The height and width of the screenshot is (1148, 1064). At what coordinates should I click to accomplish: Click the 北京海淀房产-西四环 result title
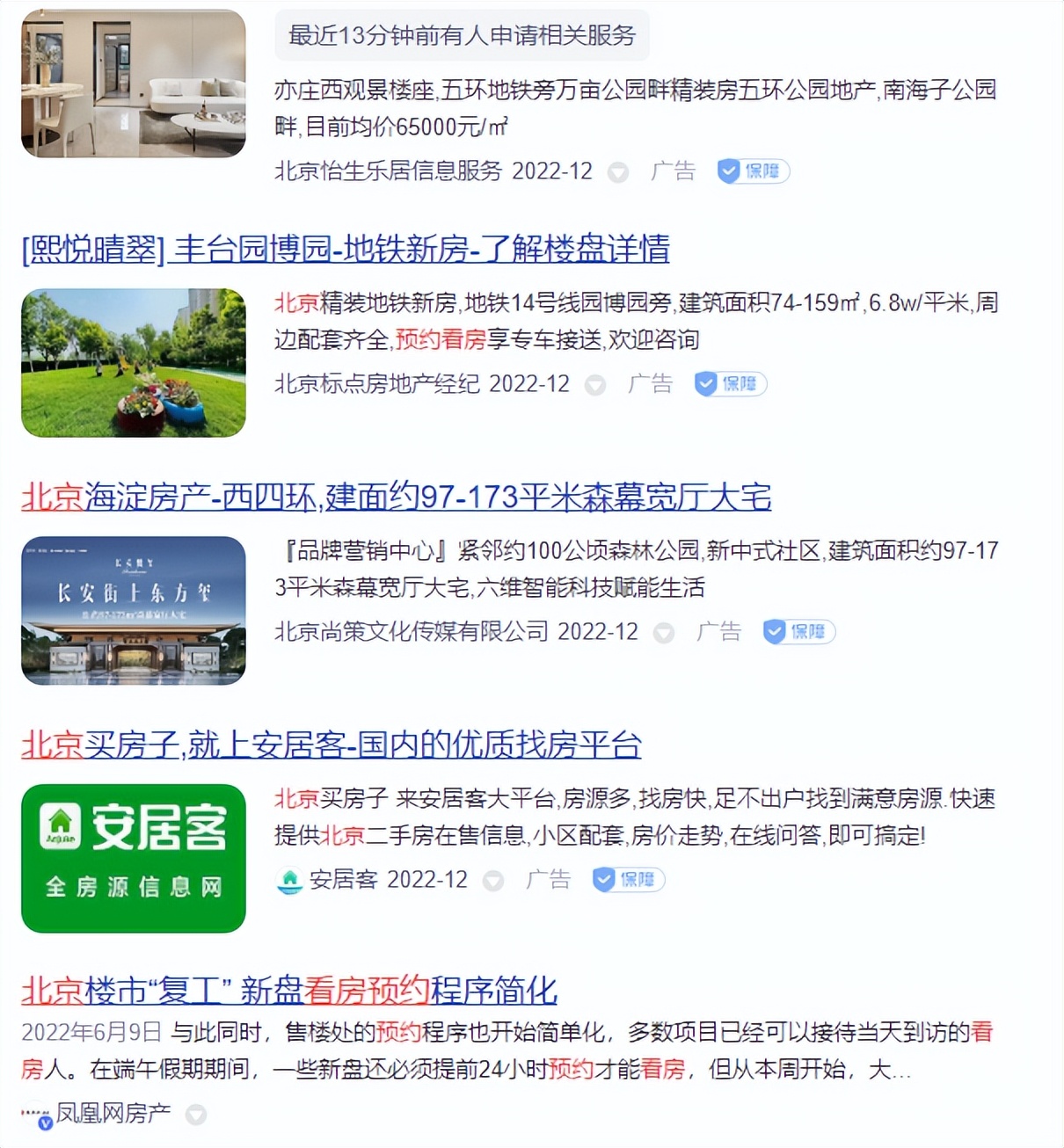click(x=396, y=498)
